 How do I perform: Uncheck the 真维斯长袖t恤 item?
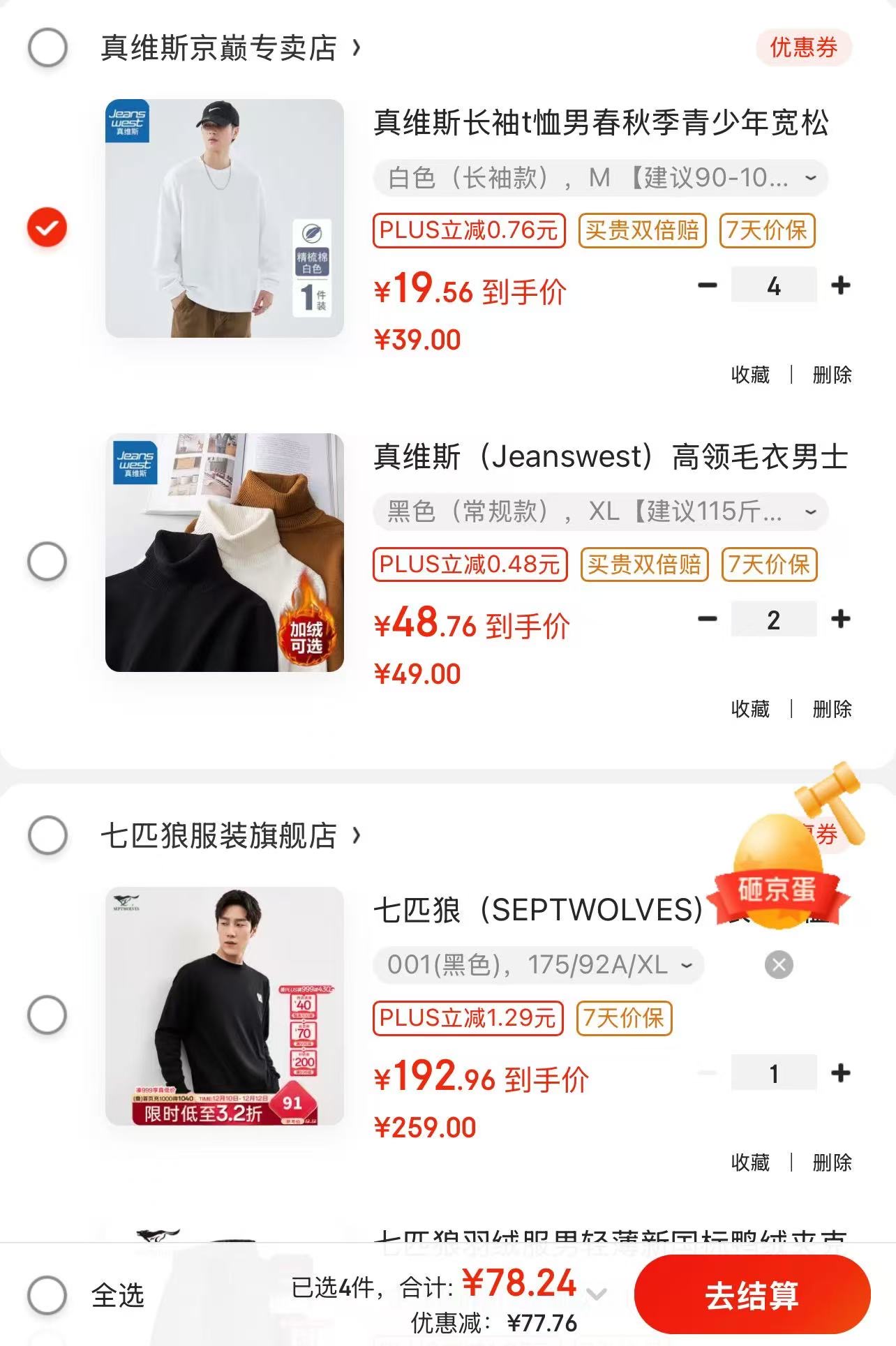click(47, 227)
